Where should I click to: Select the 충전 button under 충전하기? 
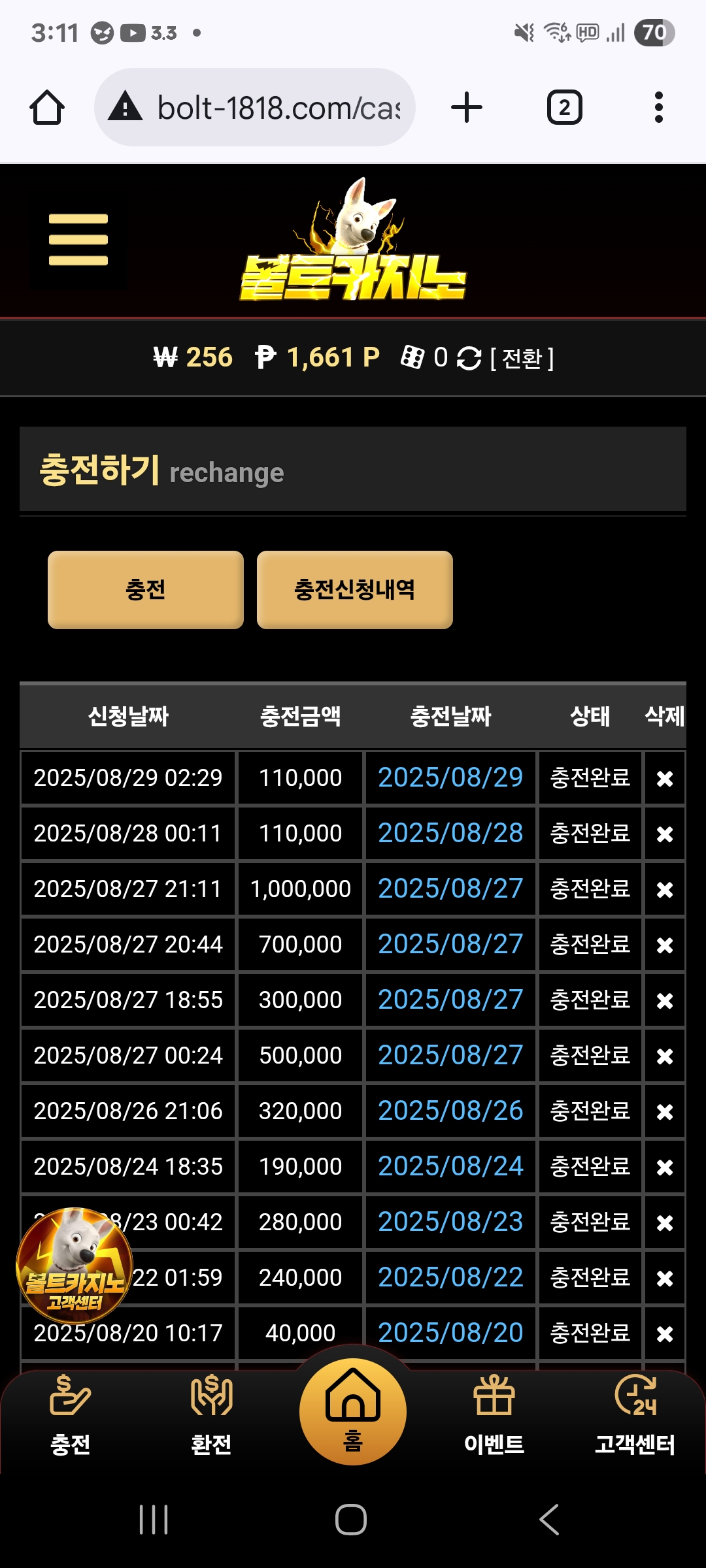click(146, 590)
